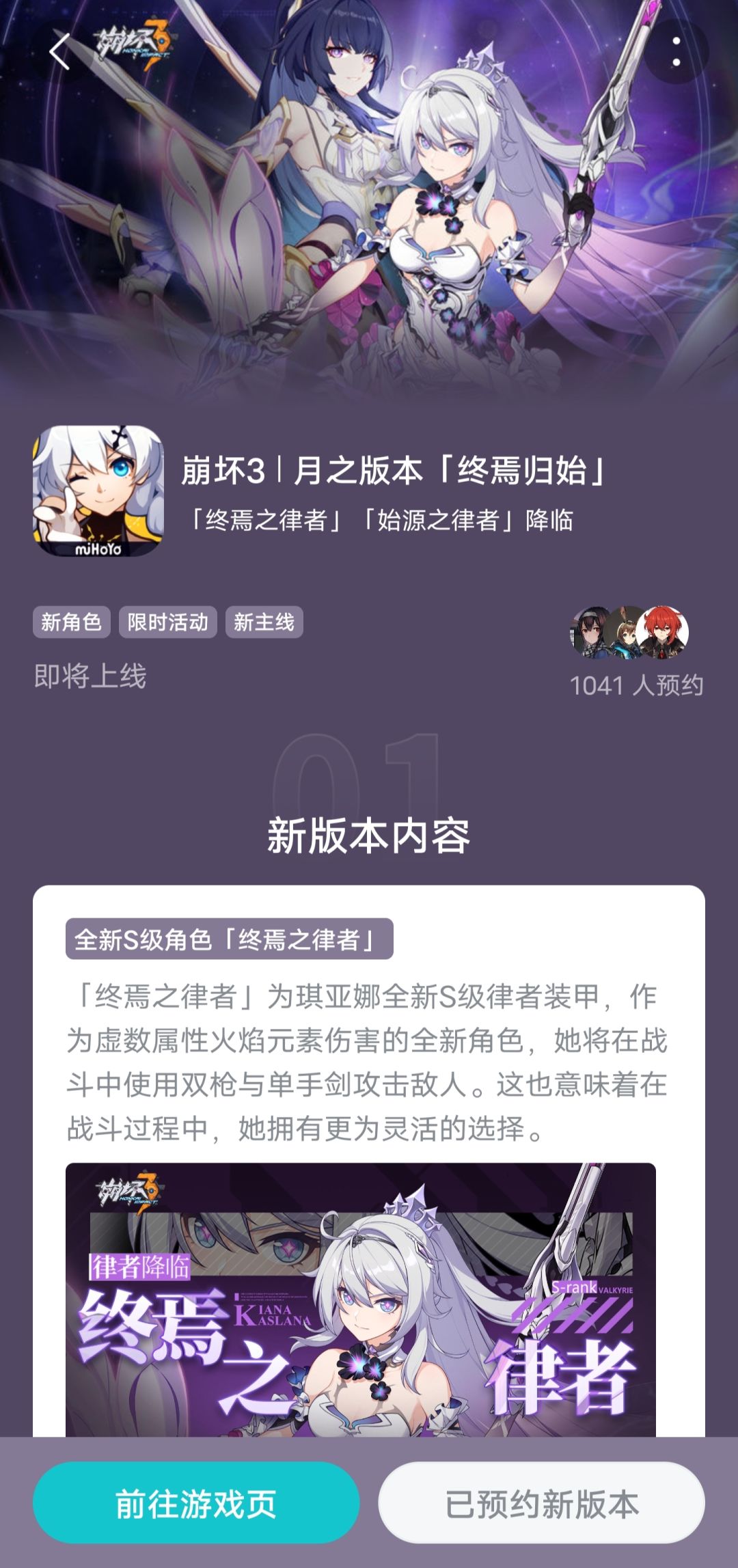The width and height of the screenshot is (738, 1568).
Task: Select the 限时活动 tag
Action: coord(169,623)
